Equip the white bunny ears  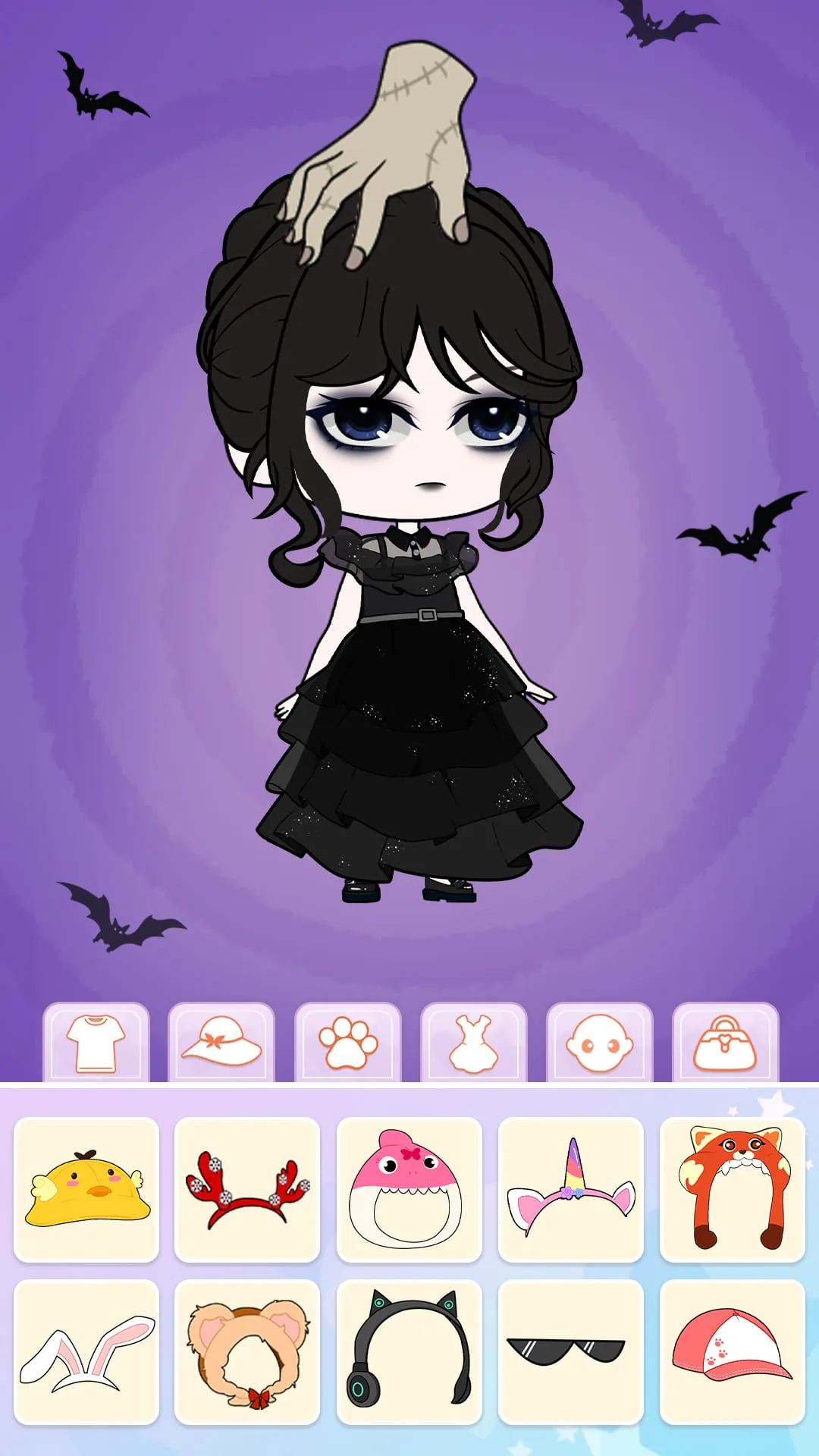pos(87,1352)
